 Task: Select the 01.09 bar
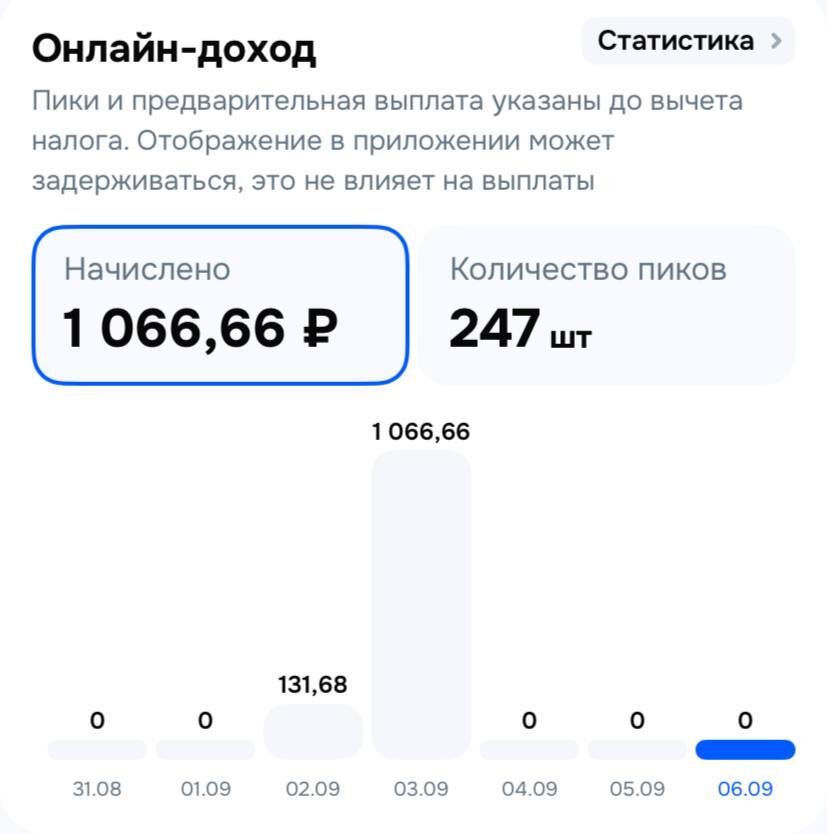pyautogui.click(x=205, y=750)
